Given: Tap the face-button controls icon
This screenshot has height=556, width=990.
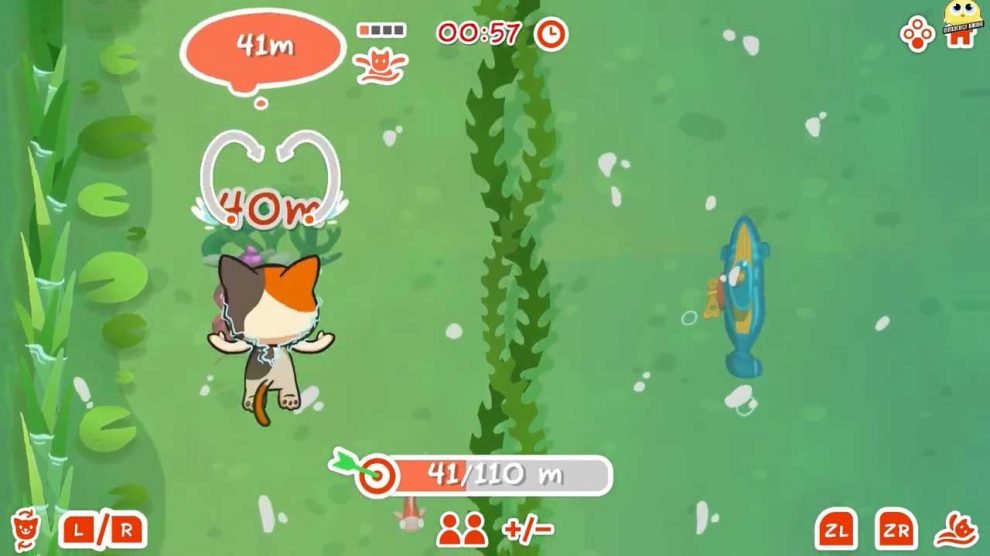Looking at the screenshot, I should point(917,35).
